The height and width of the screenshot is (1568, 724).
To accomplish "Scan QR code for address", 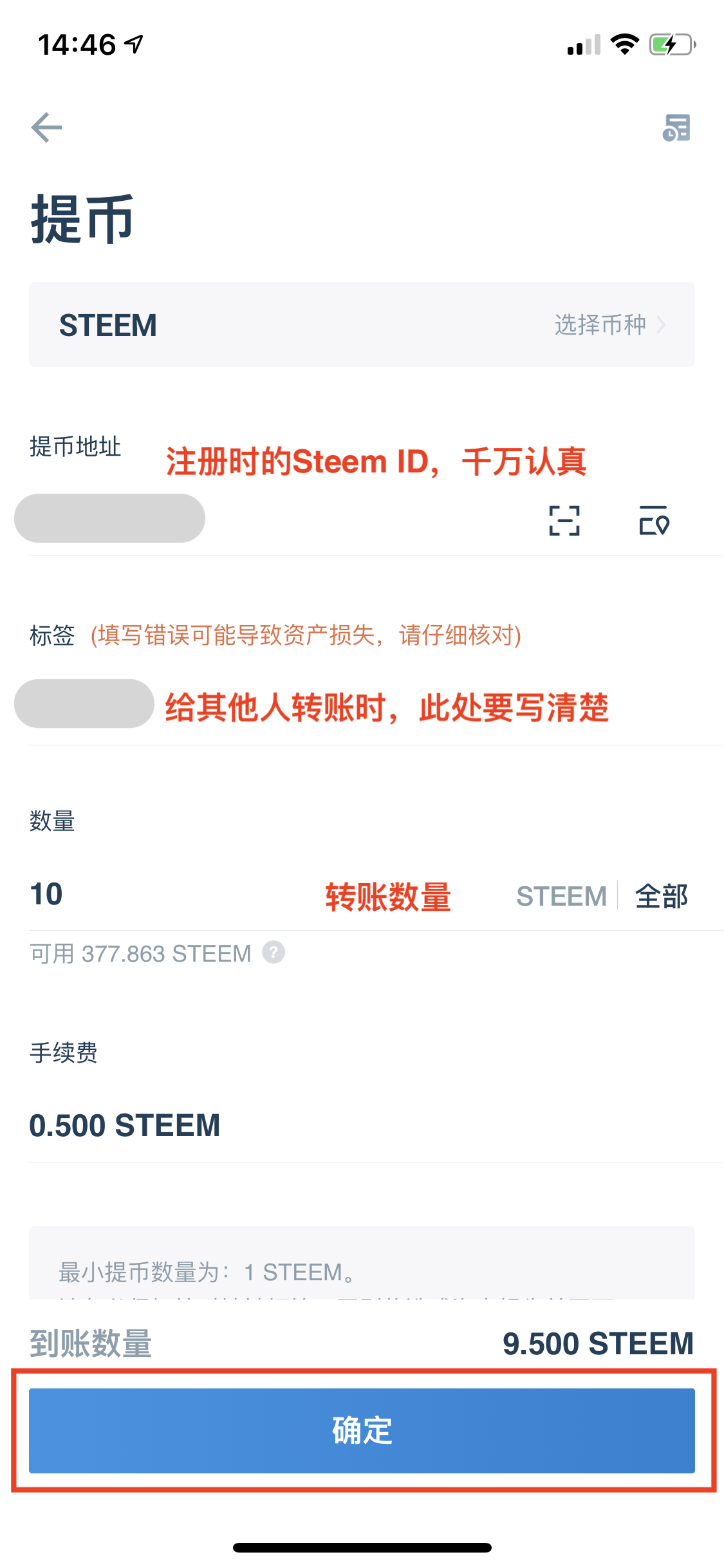I will 564,520.
